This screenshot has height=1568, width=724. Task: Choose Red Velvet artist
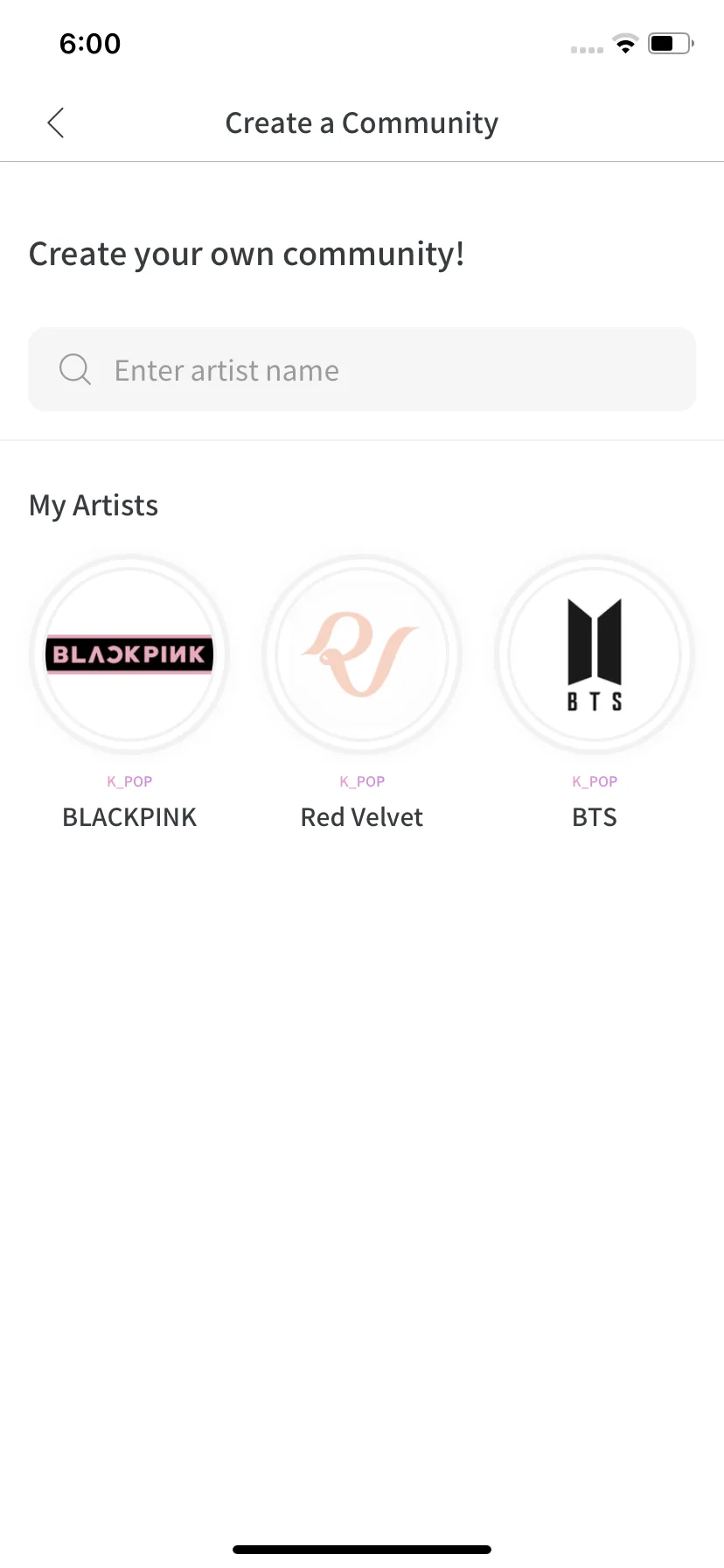(362, 655)
